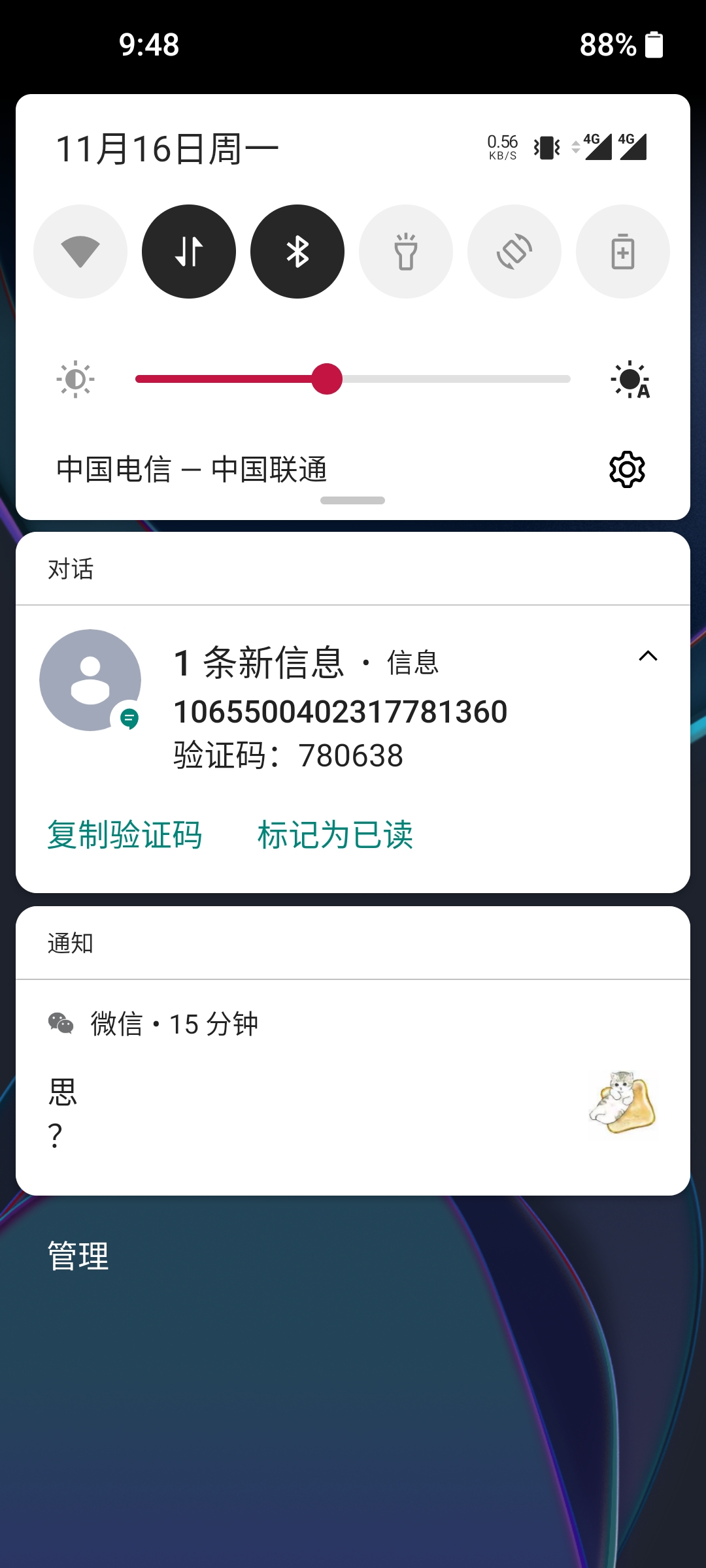The width and height of the screenshot is (706, 1568).
Task: Turn off Bluetooth toggle
Action: point(297,252)
